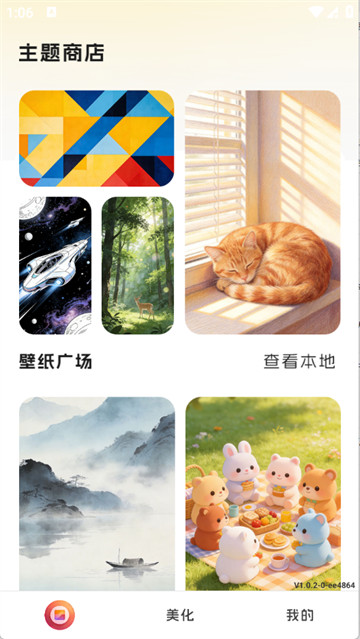Switch to the 我的 tab
Viewport: 360px width, 639px height.
click(x=300, y=615)
